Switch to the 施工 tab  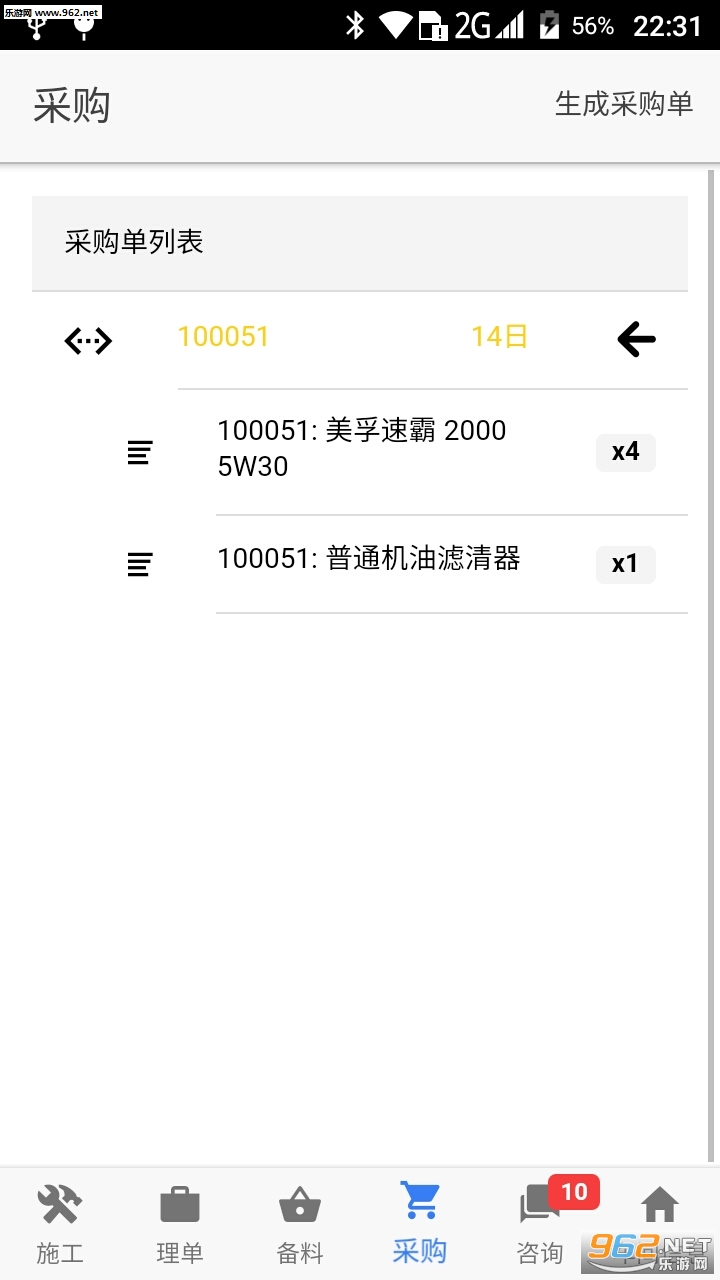(60, 1222)
